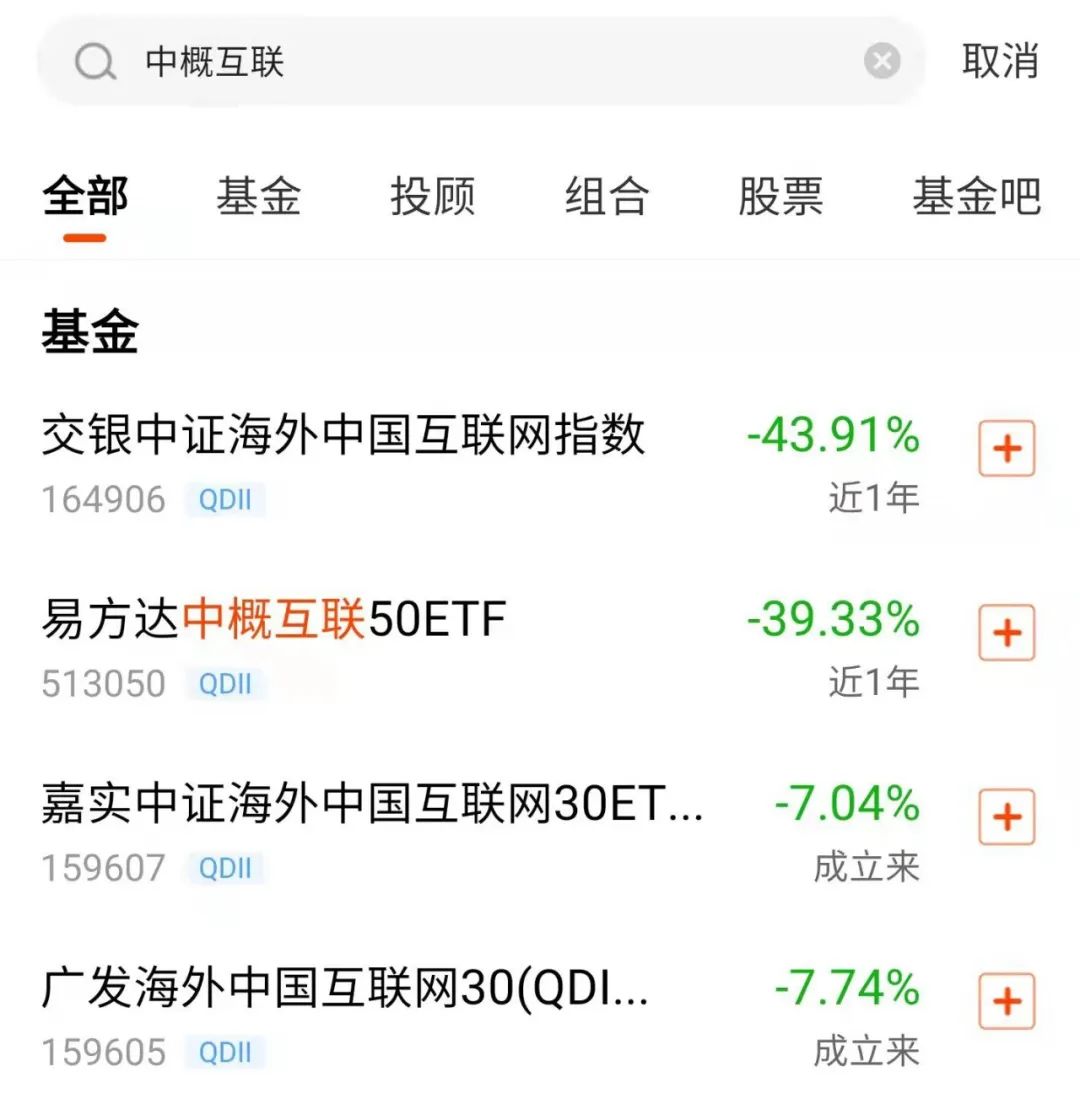Tap 取消 to cancel the search
The width and height of the screenshot is (1080, 1099).
pyautogui.click(x=998, y=61)
